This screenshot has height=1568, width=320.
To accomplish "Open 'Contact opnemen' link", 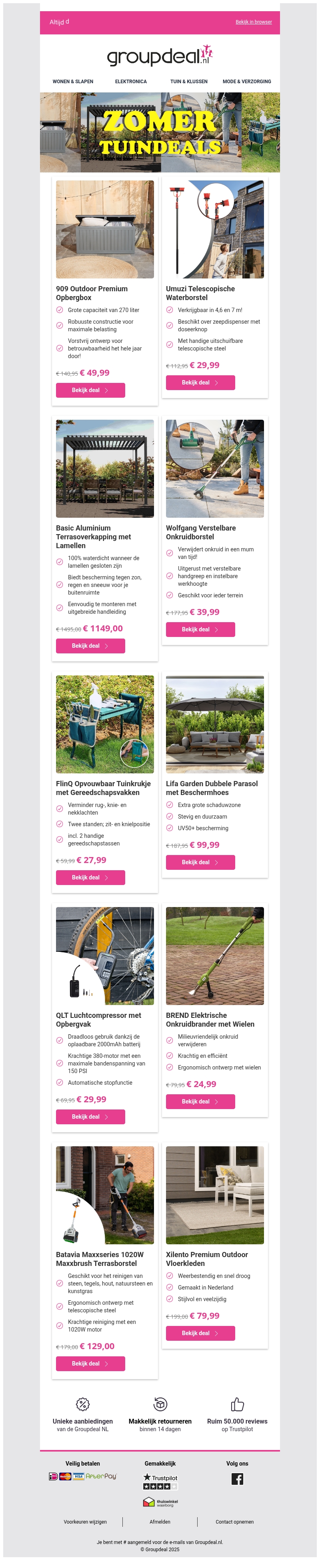I will coord(234,1522).
